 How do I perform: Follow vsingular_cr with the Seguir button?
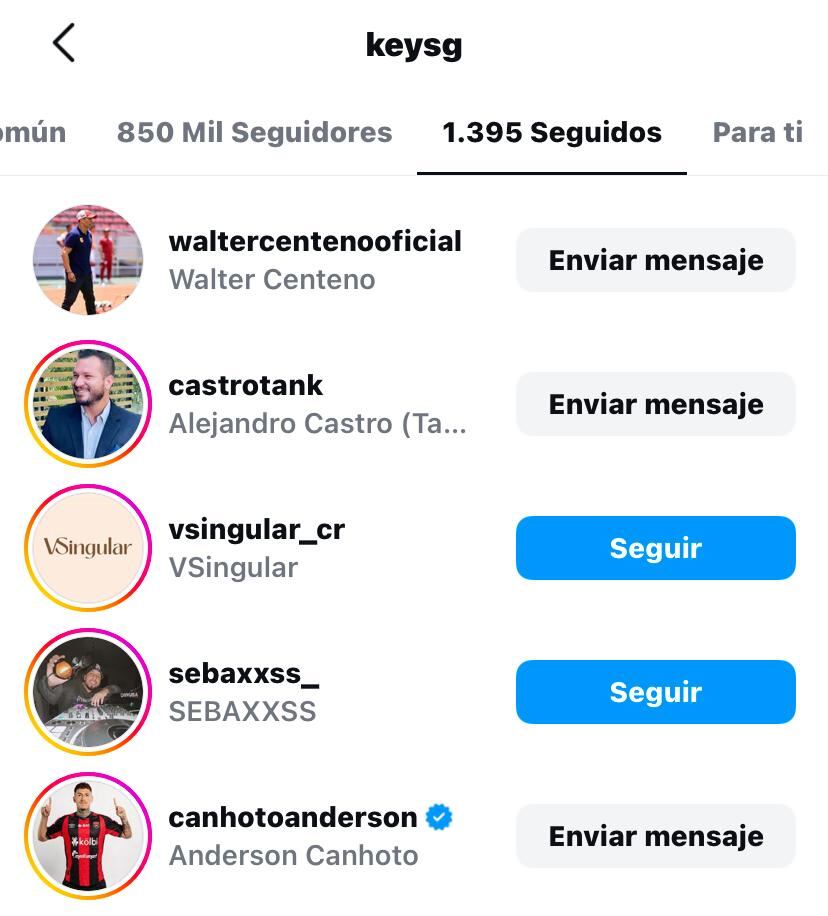(655, 548)
